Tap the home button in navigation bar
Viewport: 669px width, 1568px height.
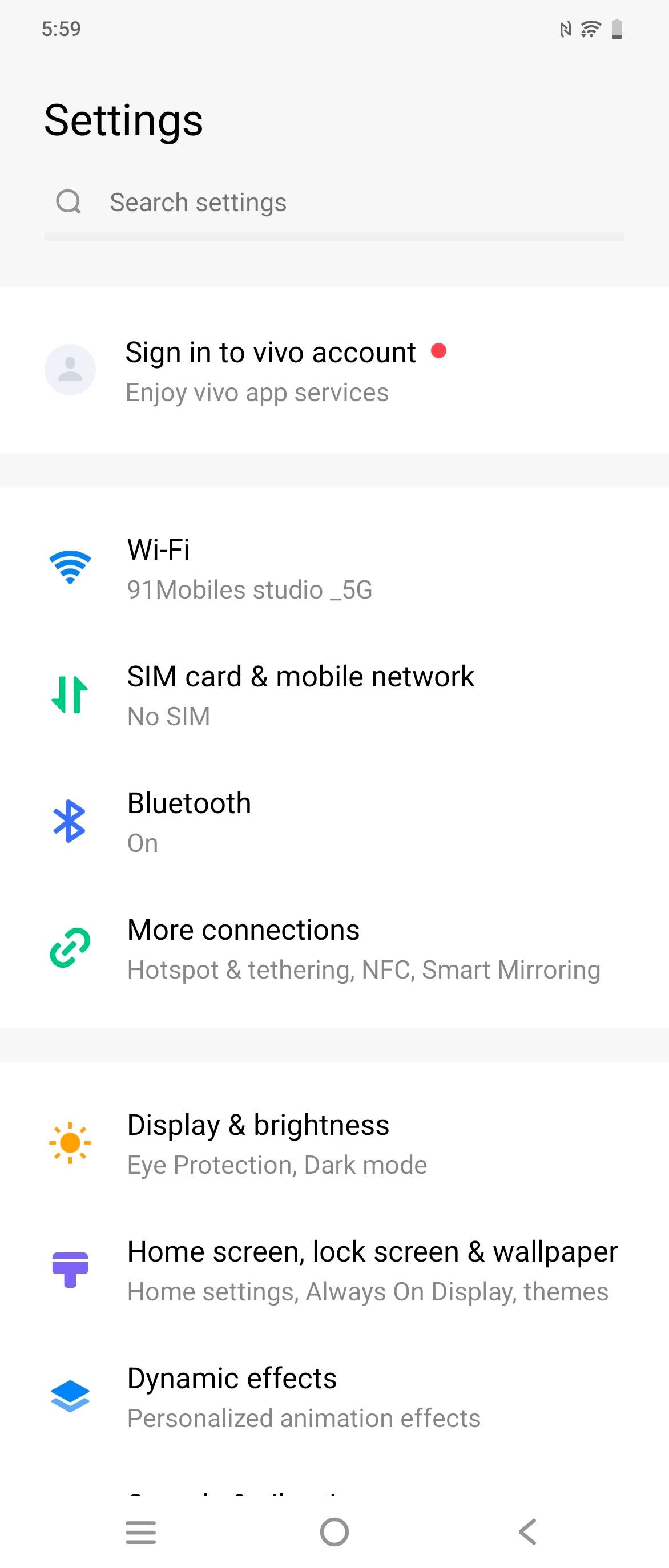pyautogui.click(x=334, y=1531)
